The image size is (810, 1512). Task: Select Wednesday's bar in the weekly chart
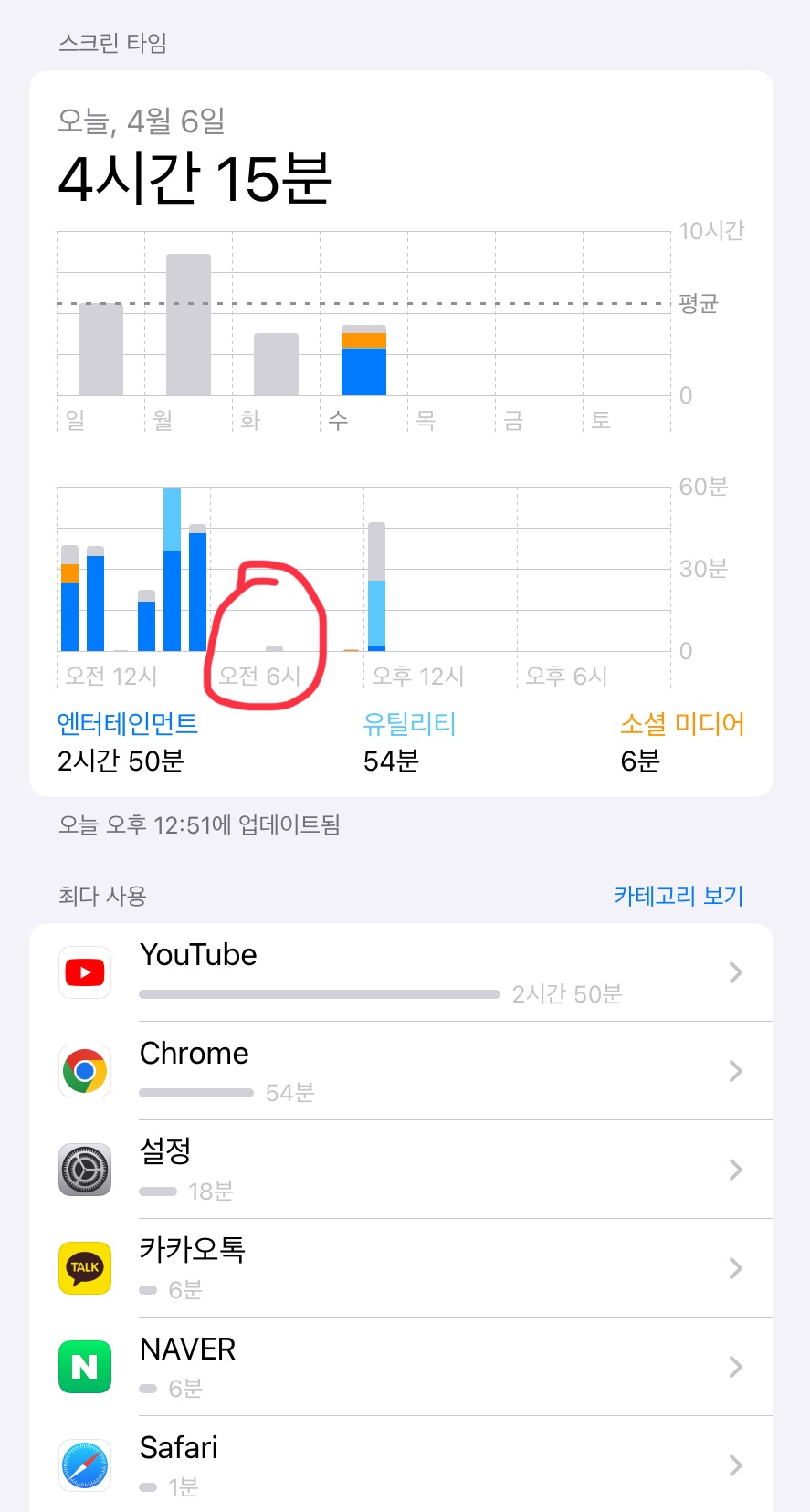363,361
